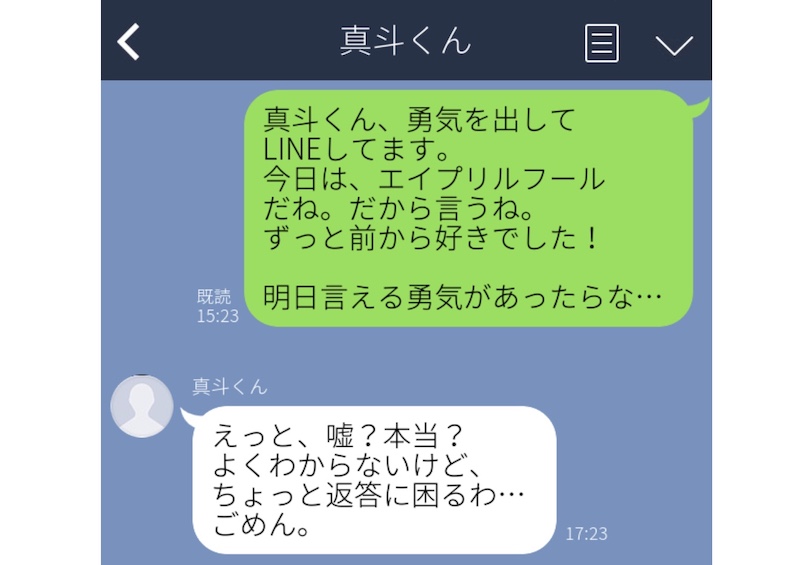Open 真斗くん's profile avatar
This screenshot has height=565, width=800.
coord(142,406)
